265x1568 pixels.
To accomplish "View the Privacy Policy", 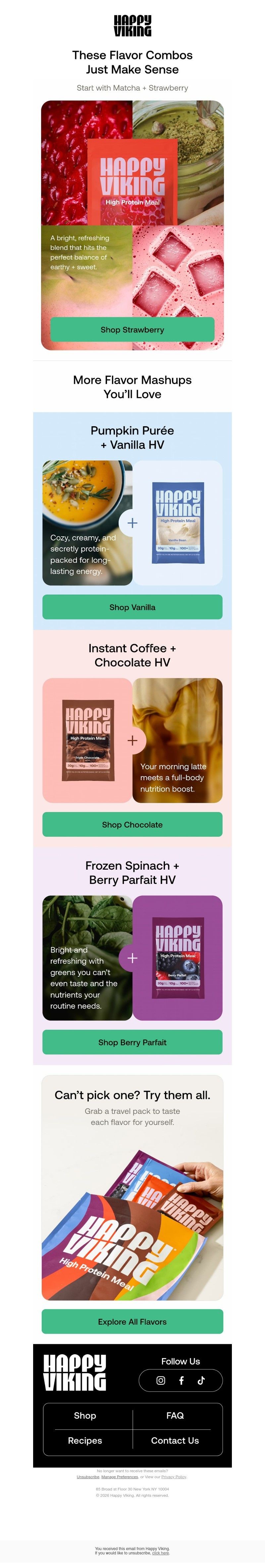I will [x=174, y=1477].
